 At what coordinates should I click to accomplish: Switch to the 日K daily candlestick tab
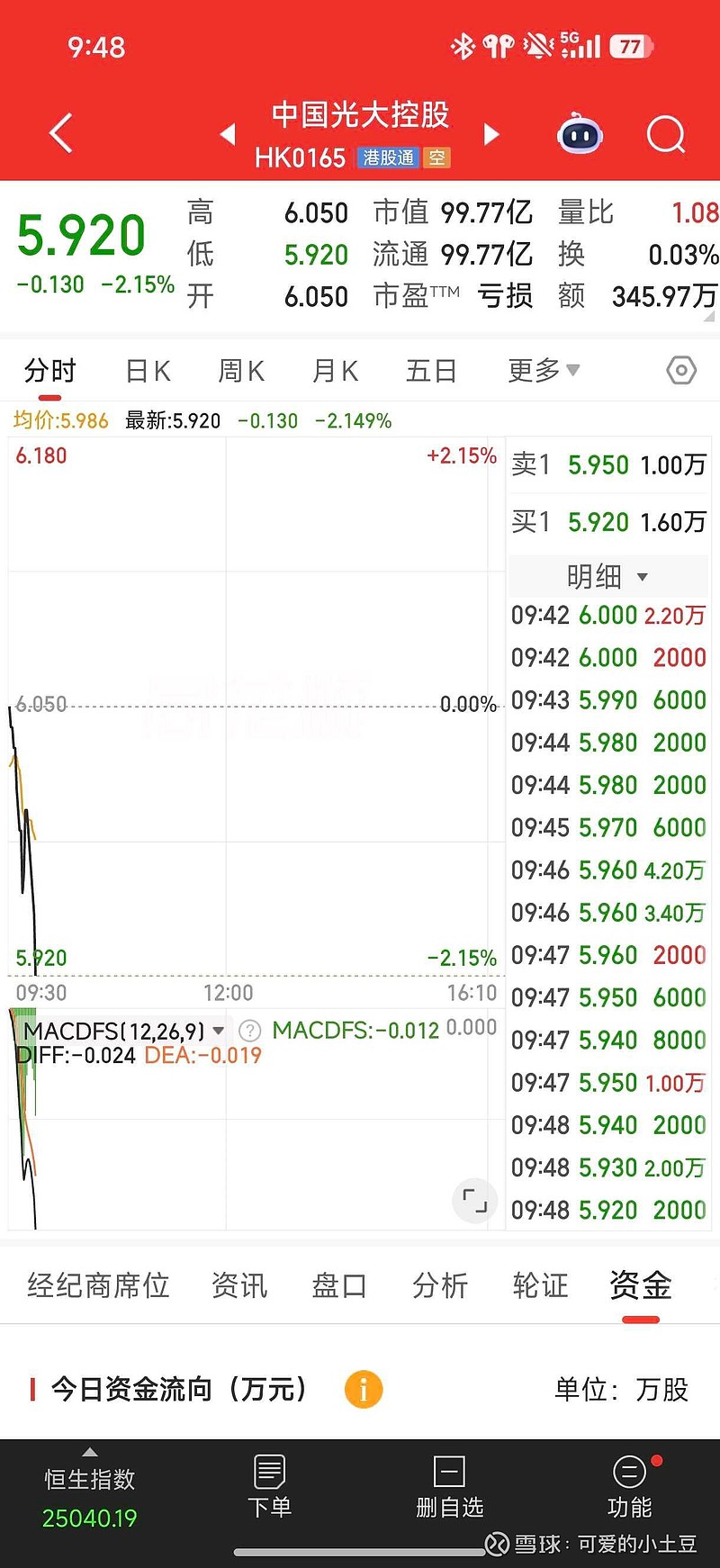tap(147, 370)
